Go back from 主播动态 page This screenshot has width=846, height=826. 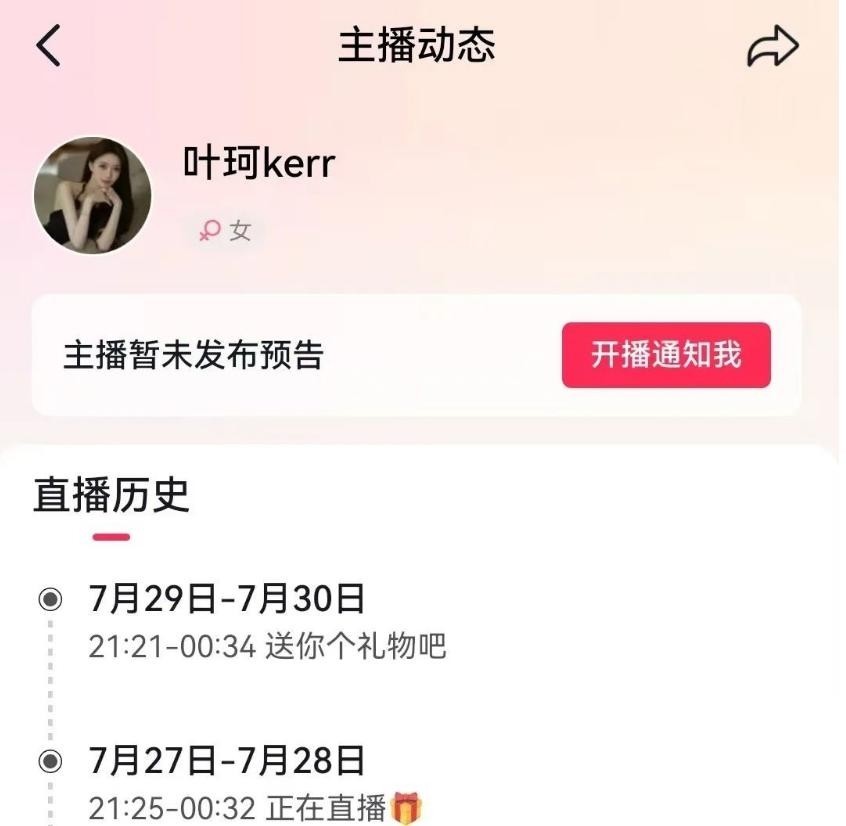[x=48, y=46]
